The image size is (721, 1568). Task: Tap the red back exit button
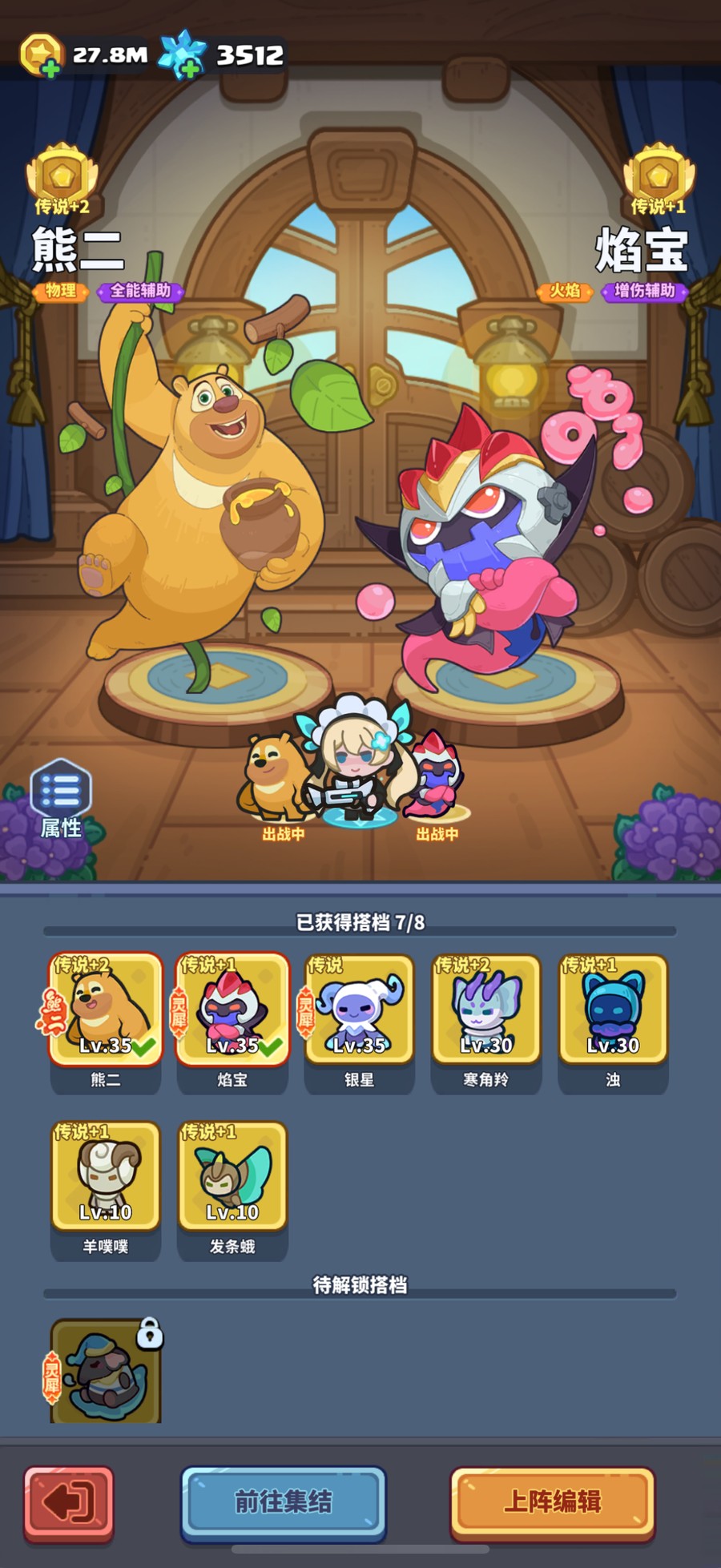coord(69,1503)
